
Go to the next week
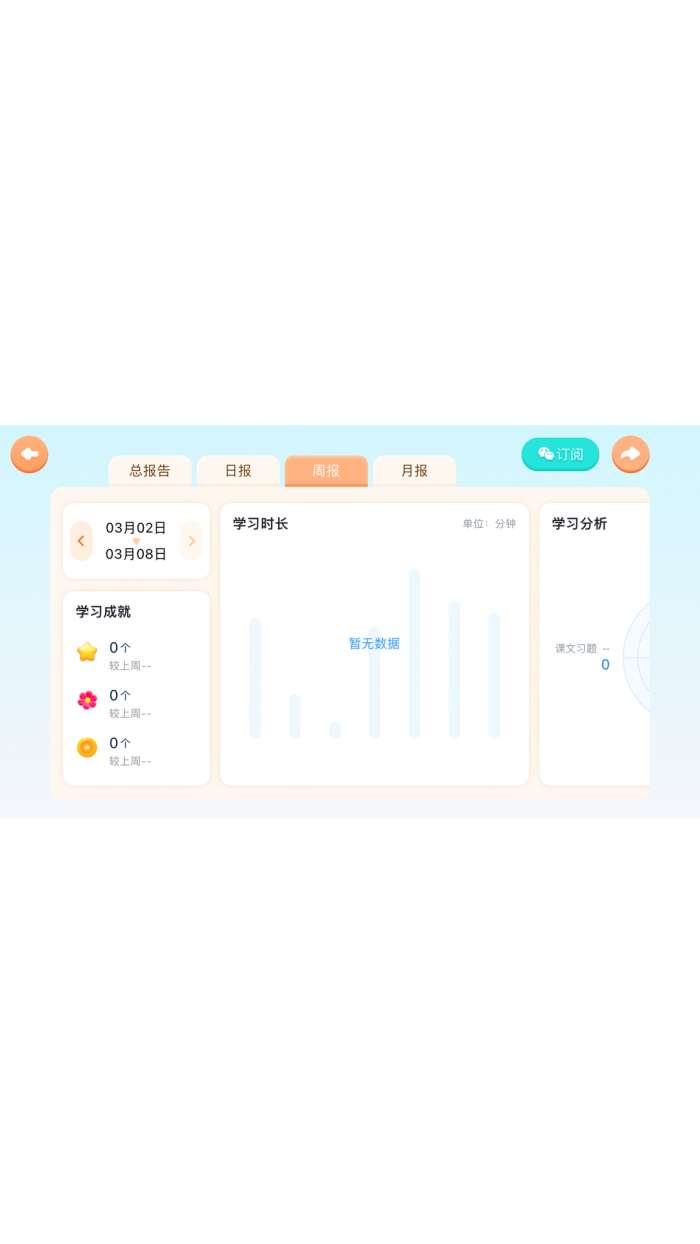point(191,541)
